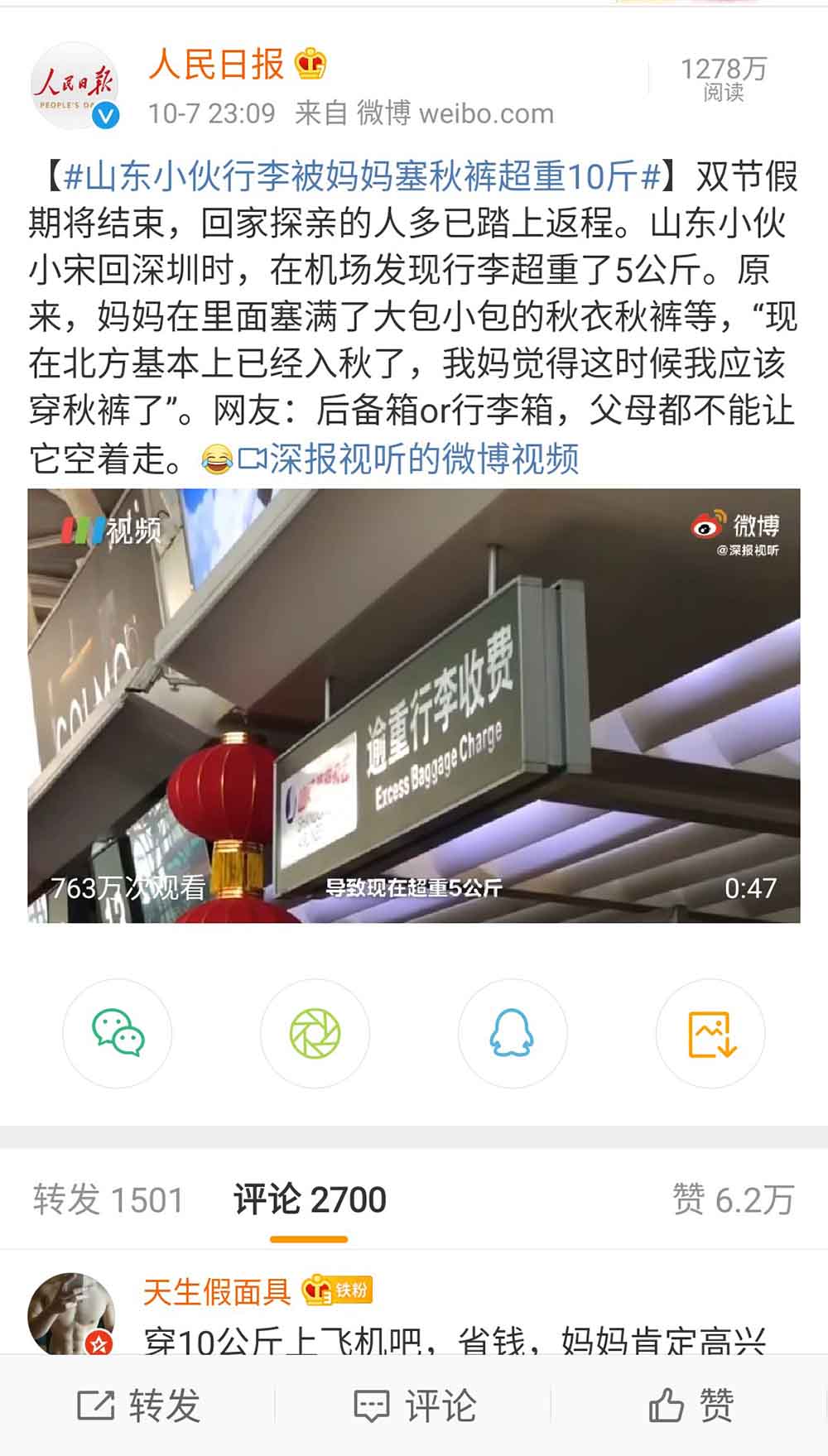Image resolution: width=828 pixels, height=1456 pixels.
Task: Open hashtag 山东小伙行李被妈妈塞秋裤超重10斤
Action: click(x=362, y=176)
